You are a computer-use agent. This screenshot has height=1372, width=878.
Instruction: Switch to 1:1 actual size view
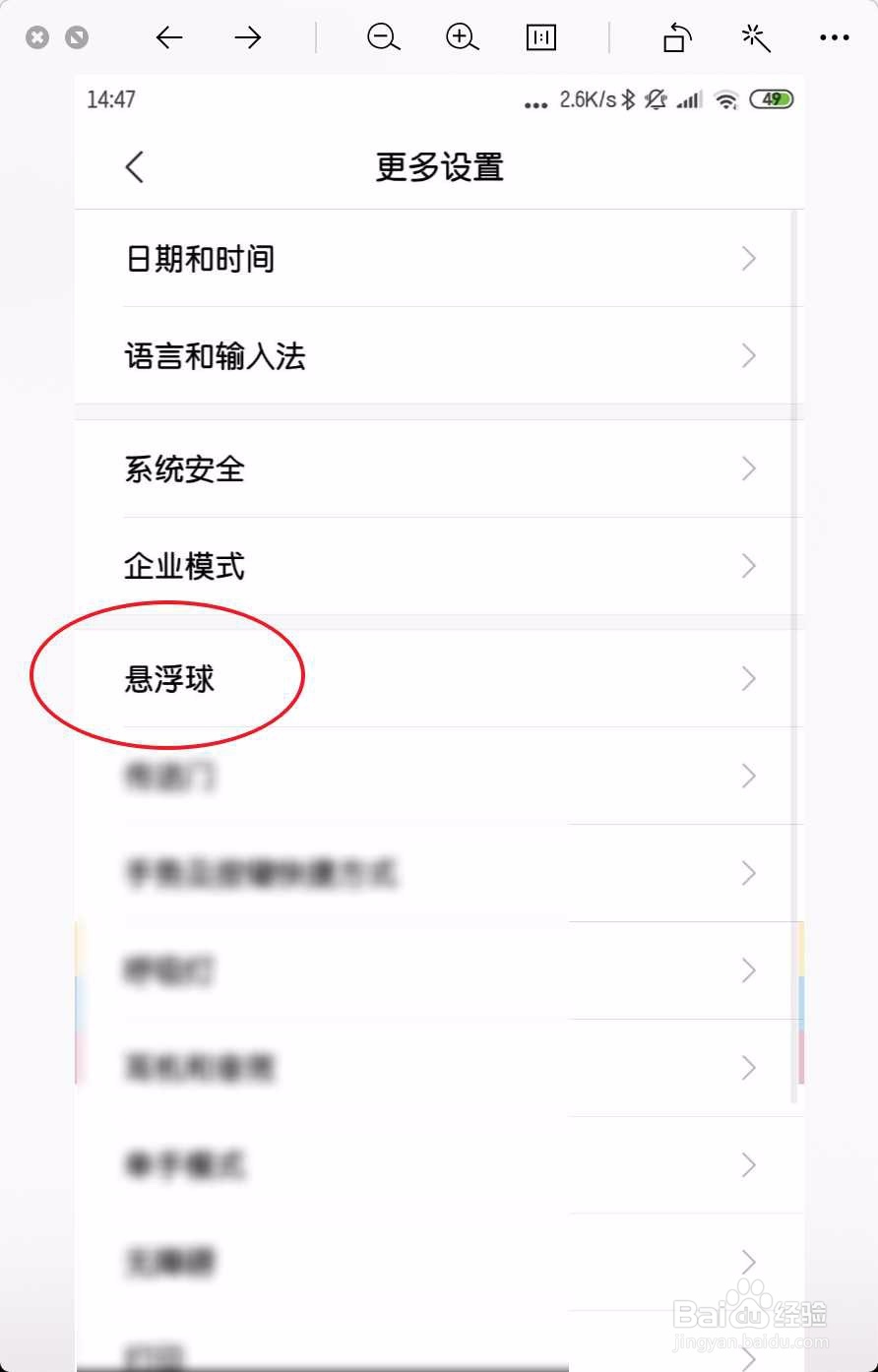pyautogui.click(x=540, y=37)
